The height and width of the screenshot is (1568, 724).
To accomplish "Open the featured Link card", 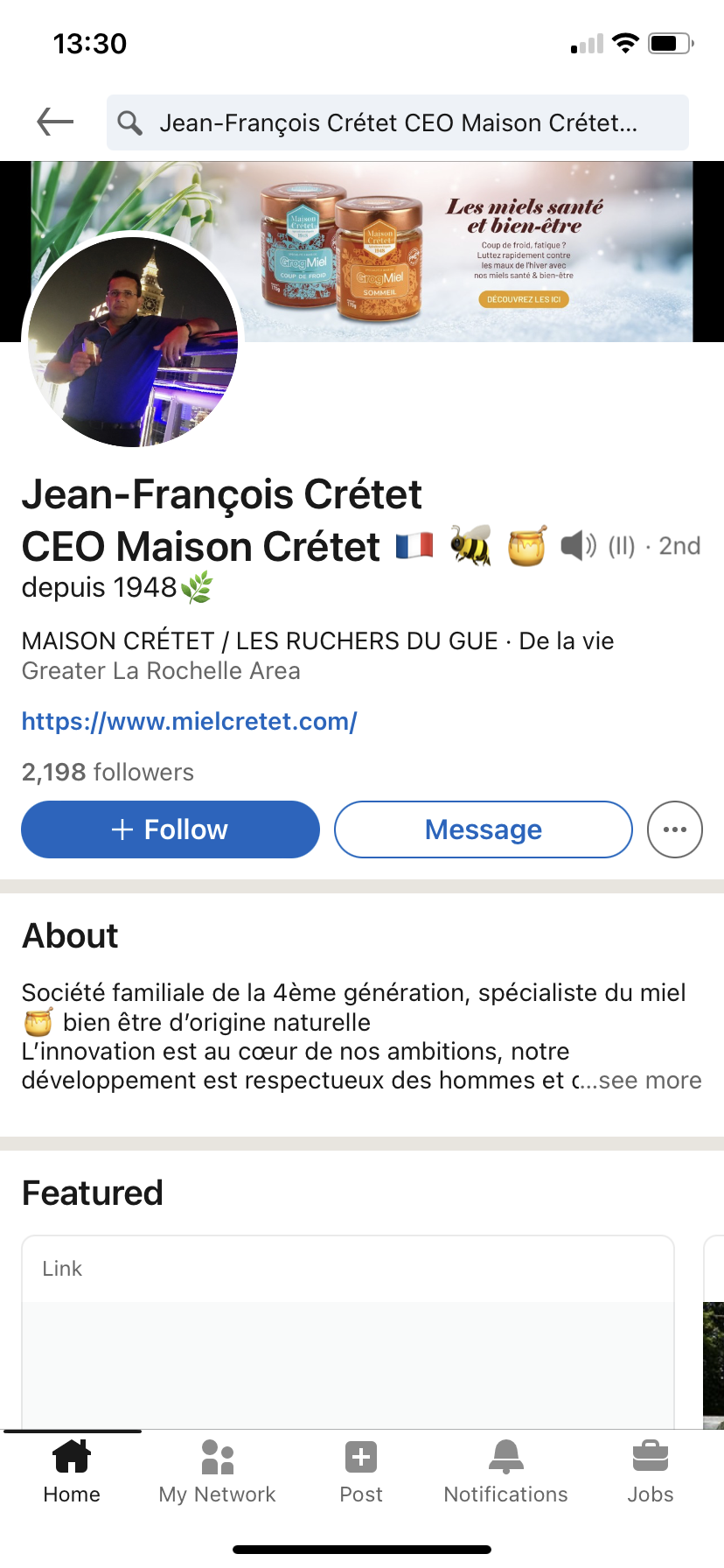I will tap(347, 1330).
